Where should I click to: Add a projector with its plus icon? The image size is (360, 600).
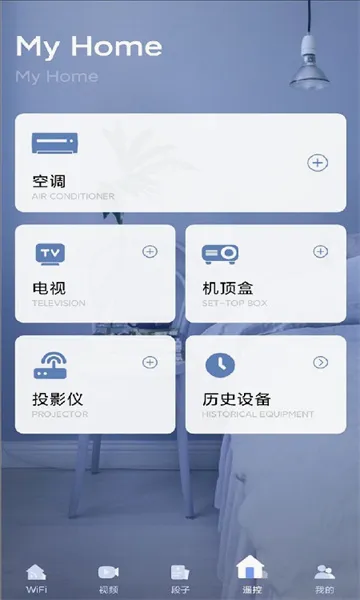click(x=150, y=362)
